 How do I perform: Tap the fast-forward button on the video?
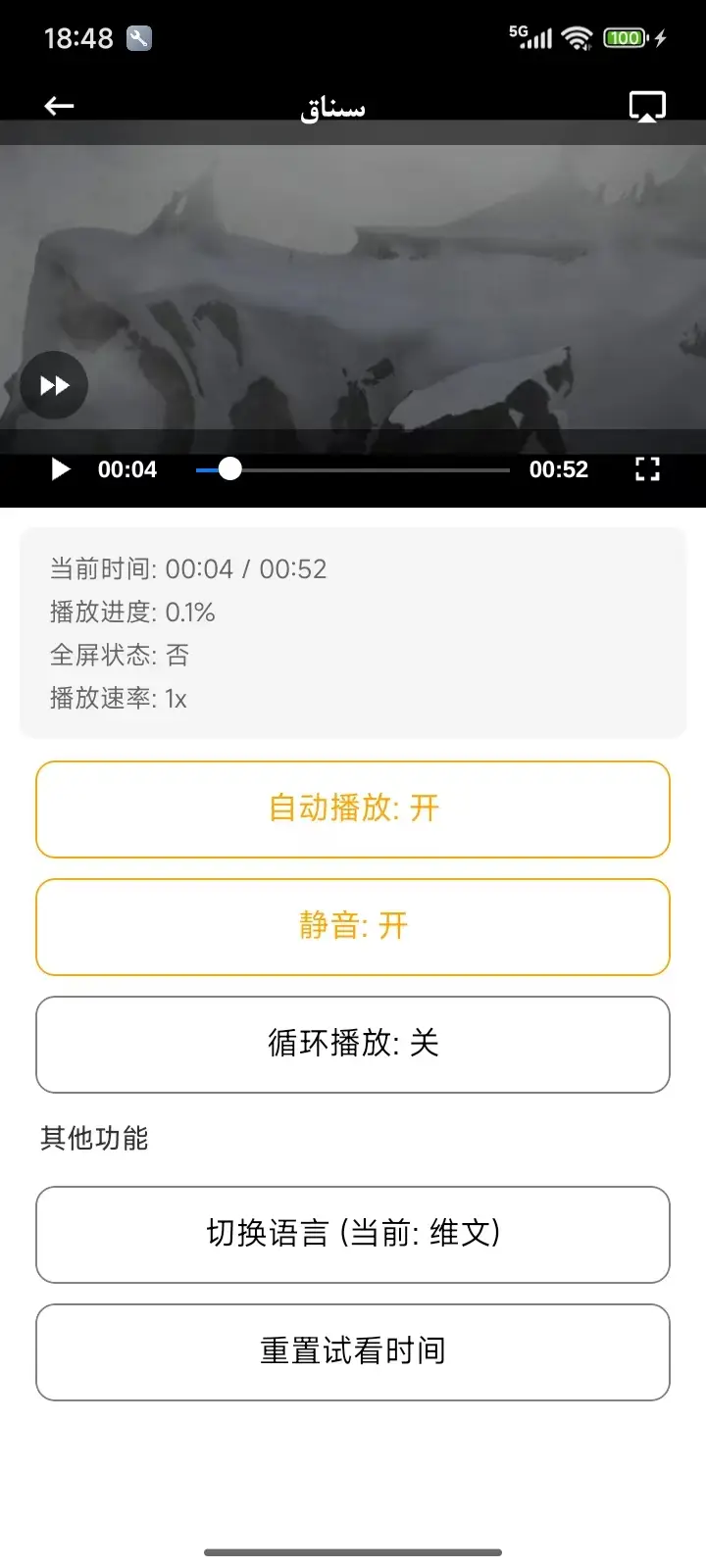click(x=54, y=385)
